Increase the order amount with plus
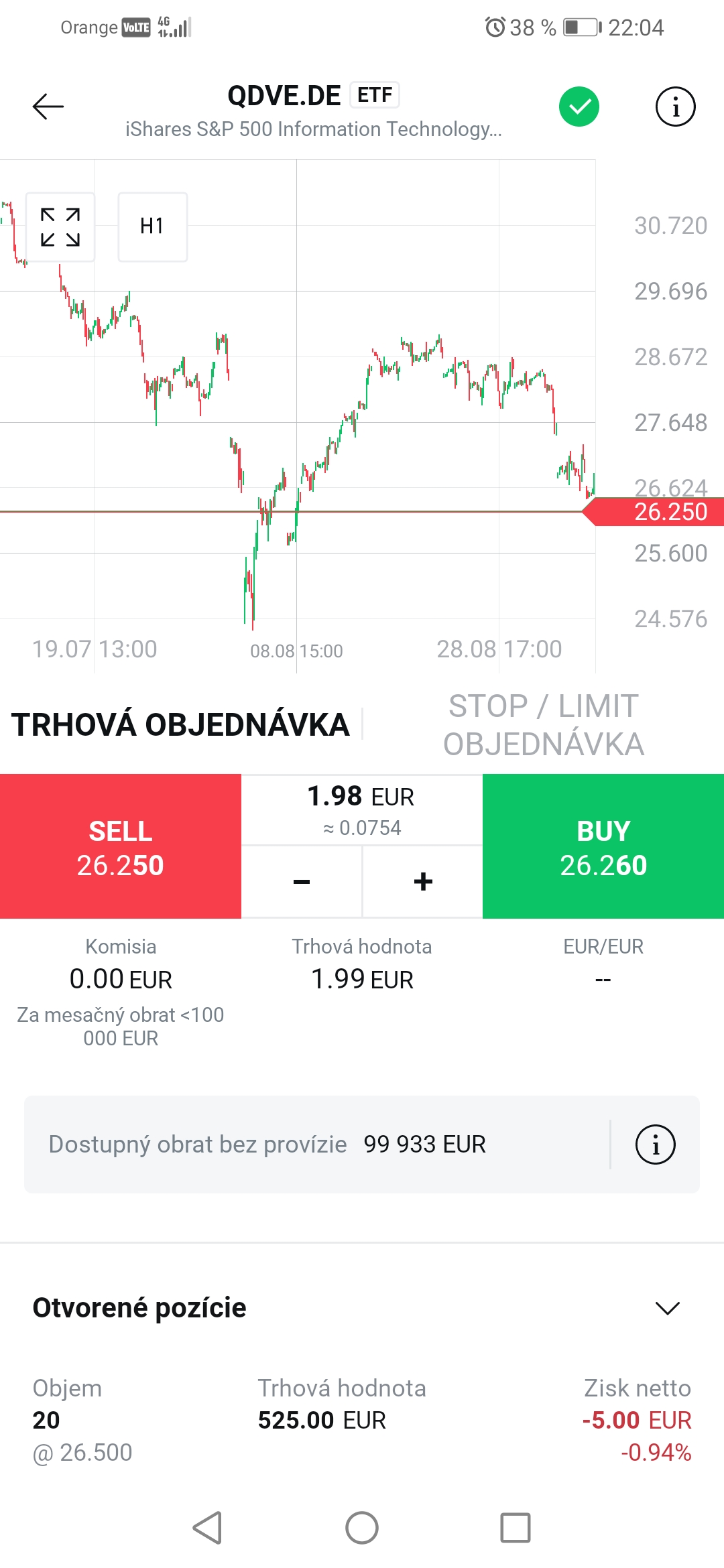Viewport: 724px width, 1568px height. (x=423, y=882)
